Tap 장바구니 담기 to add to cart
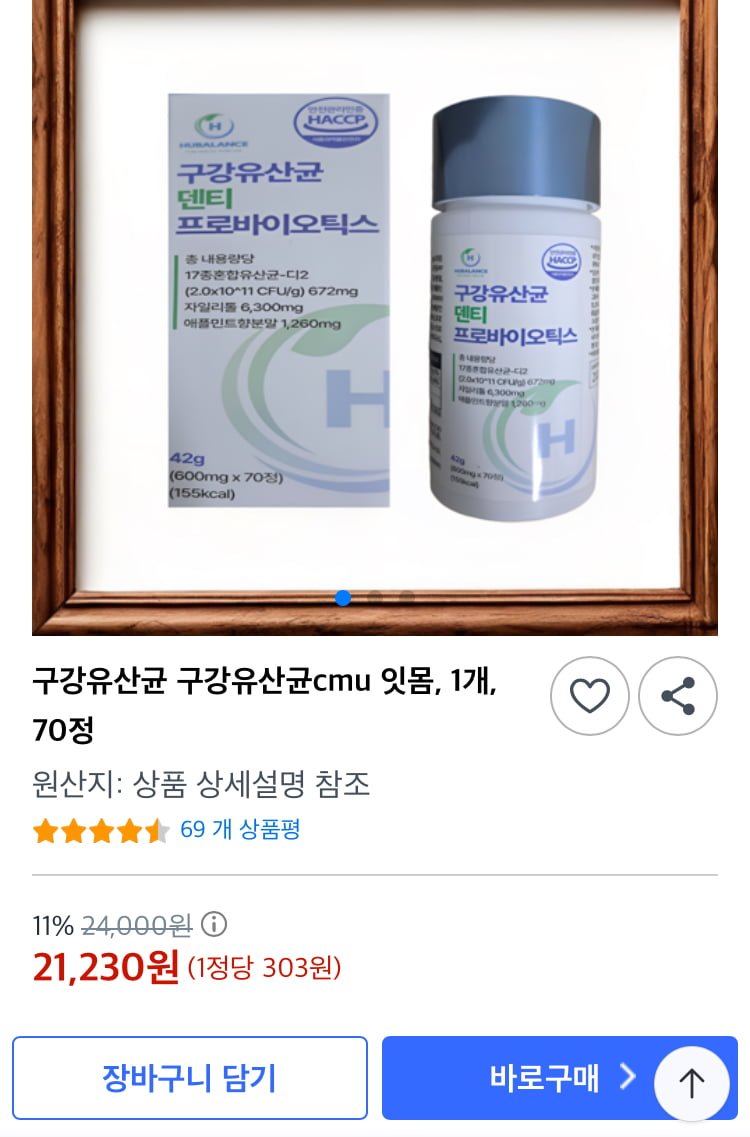The width and height of the screenshot is (750, 1137). tap(190, 1078)
